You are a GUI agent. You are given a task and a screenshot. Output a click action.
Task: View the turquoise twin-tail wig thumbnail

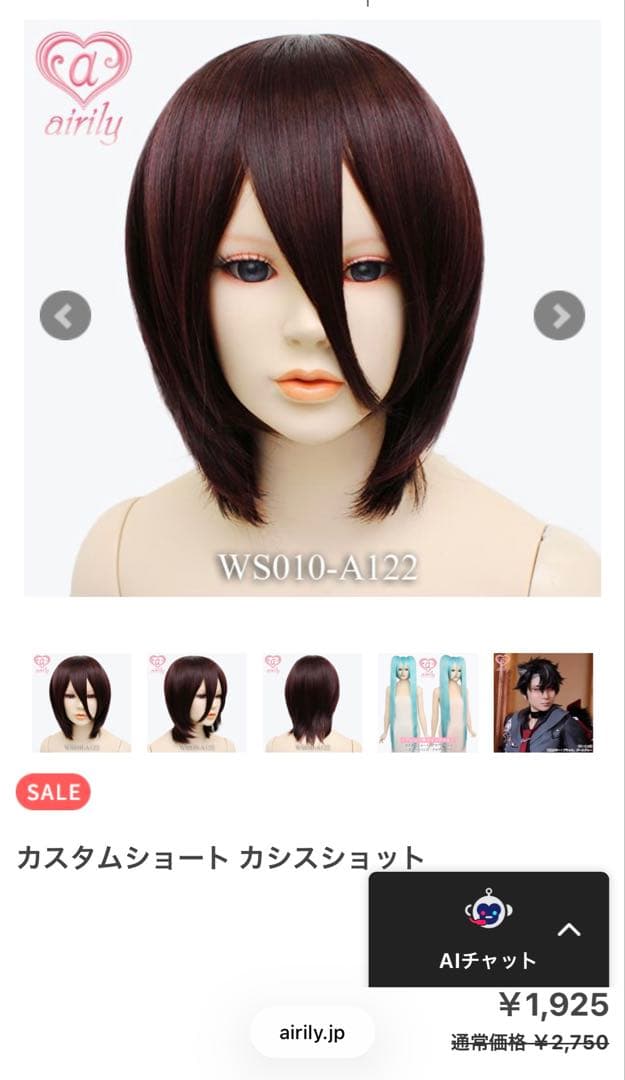427,702
